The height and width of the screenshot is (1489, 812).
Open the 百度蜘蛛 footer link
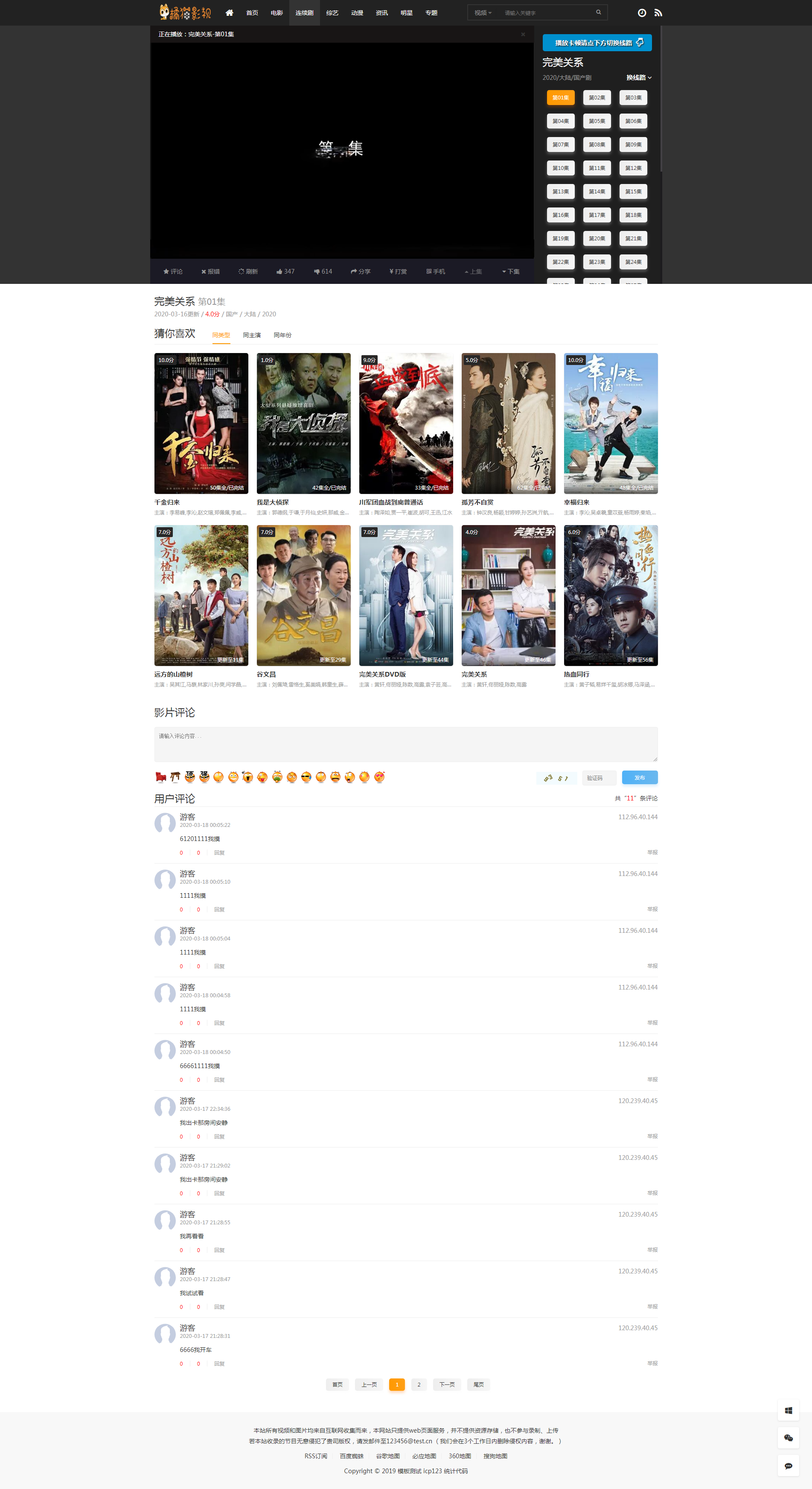pos(352,1456)
